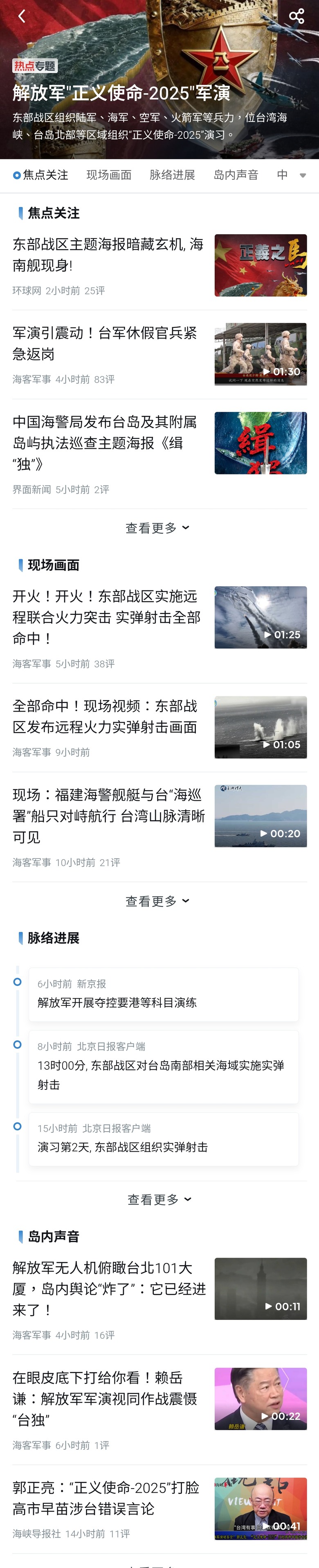
Task: Switch to the 脉络进展 tab
Action: 172,175
